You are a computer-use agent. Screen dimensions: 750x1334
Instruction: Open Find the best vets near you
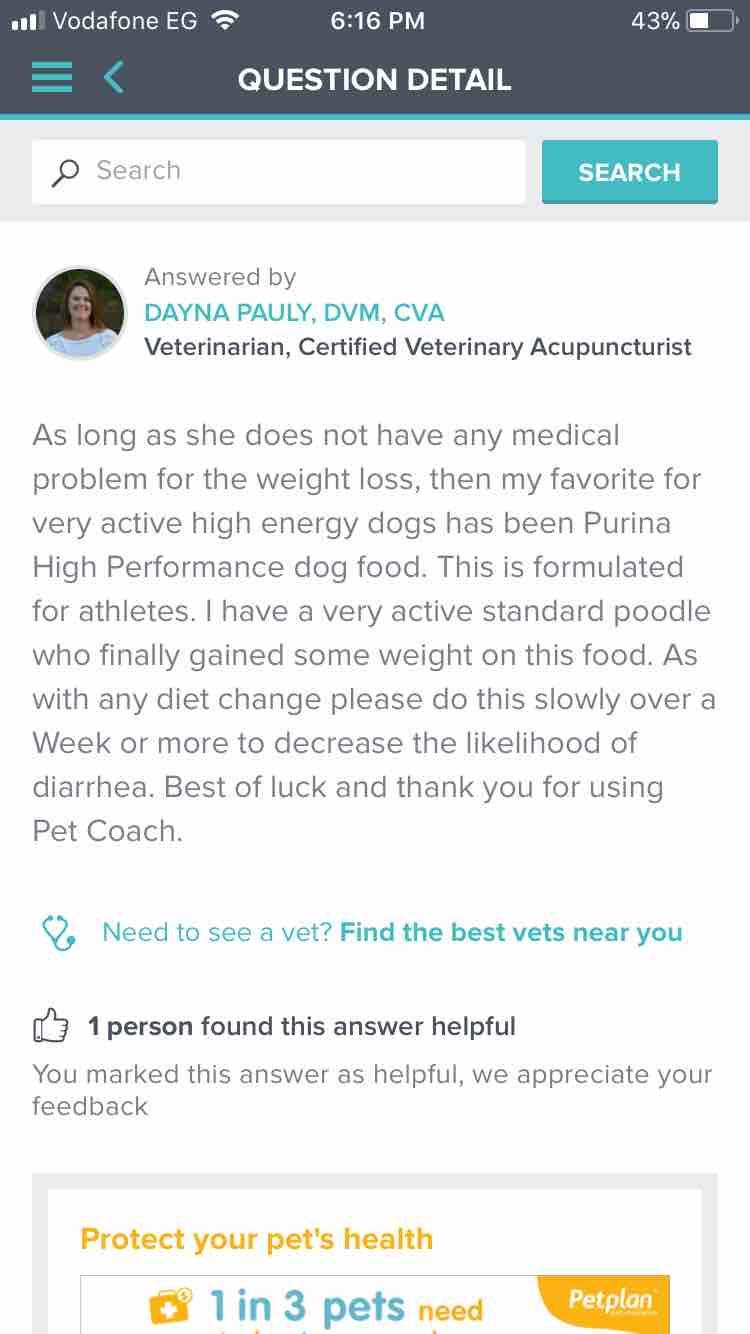[511, 933]
